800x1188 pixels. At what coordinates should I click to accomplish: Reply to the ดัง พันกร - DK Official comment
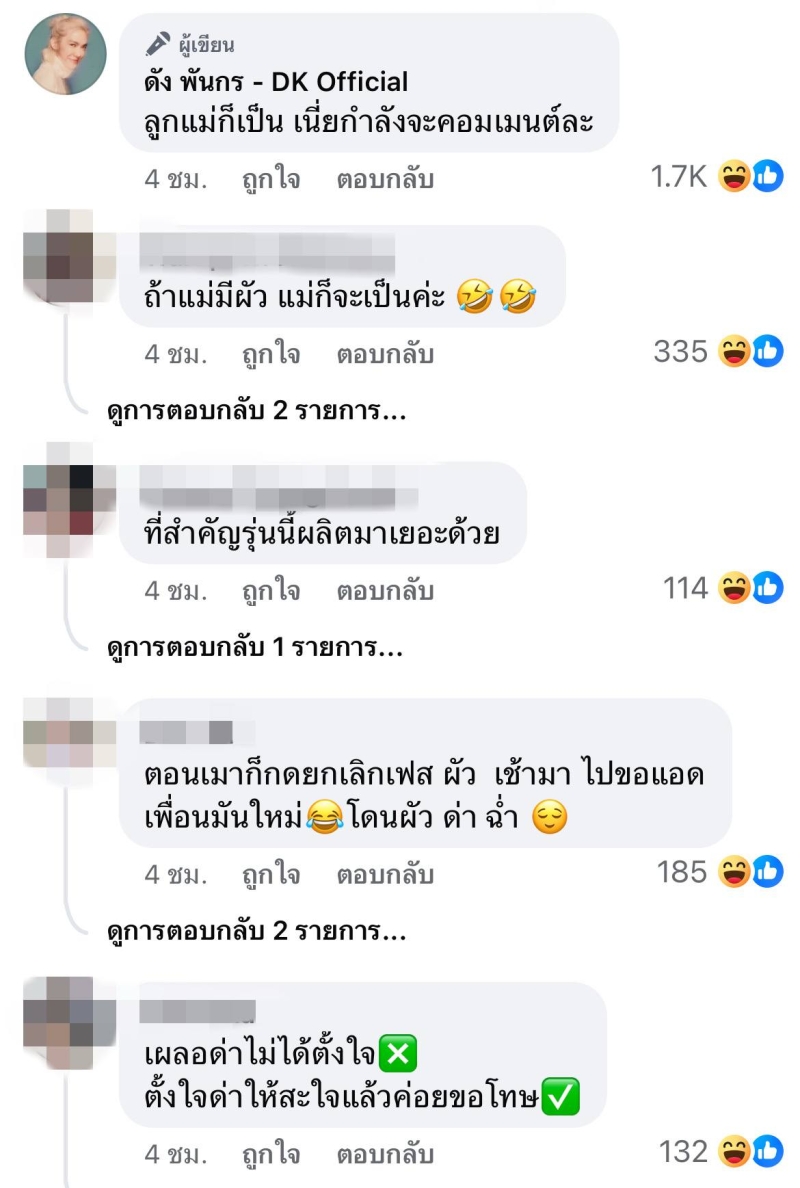coord(385,179)
